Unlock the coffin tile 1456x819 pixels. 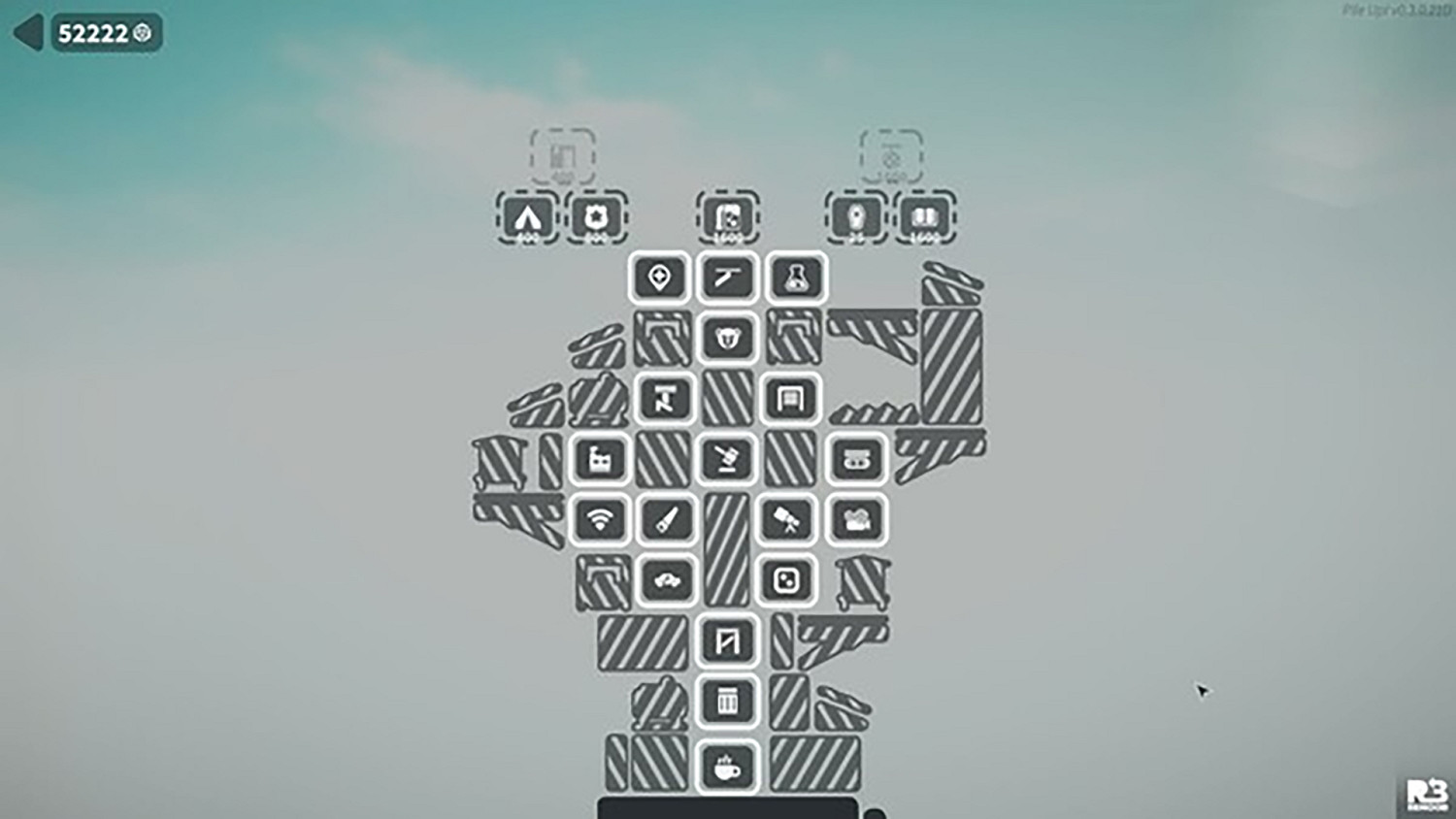coord(856,217)
